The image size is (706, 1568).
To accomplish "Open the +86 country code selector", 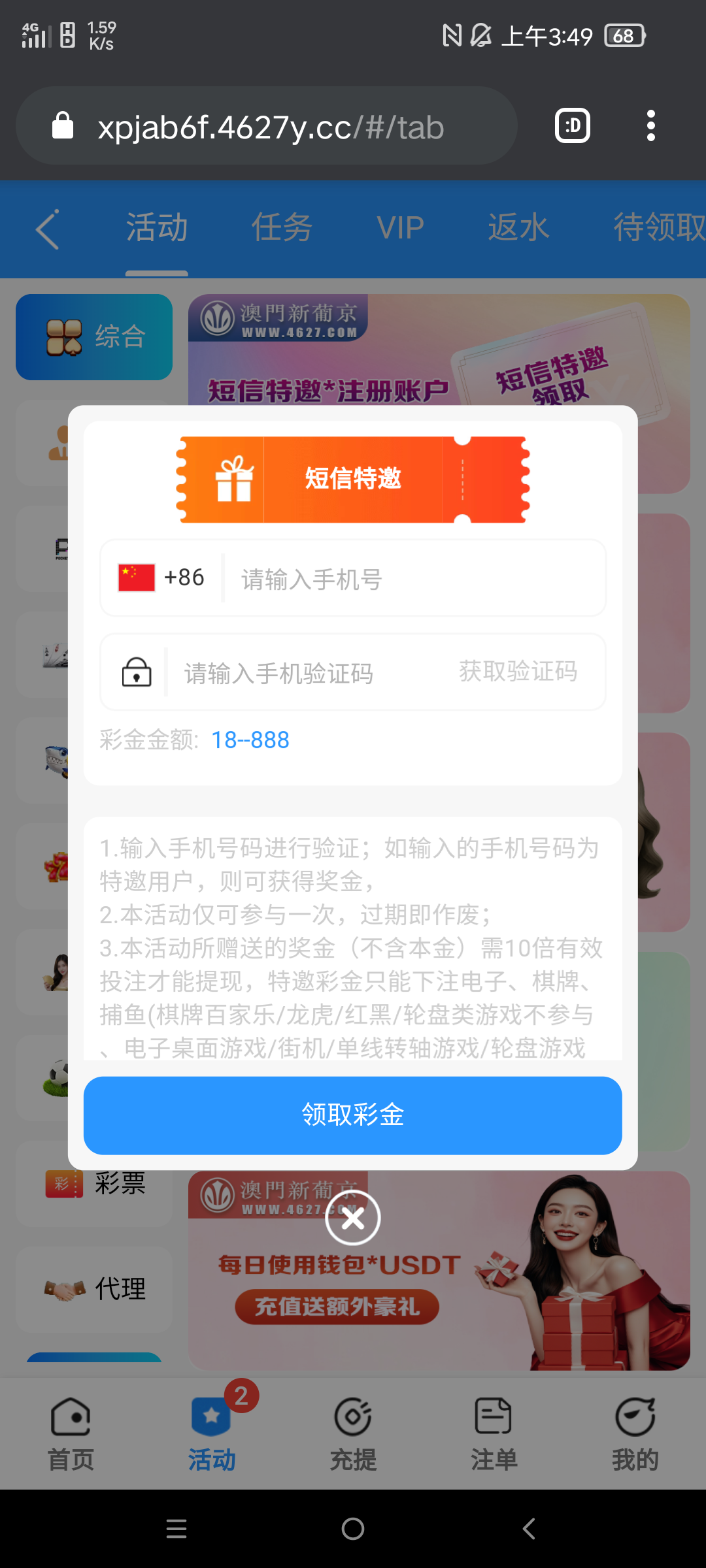I will point(162,578).
